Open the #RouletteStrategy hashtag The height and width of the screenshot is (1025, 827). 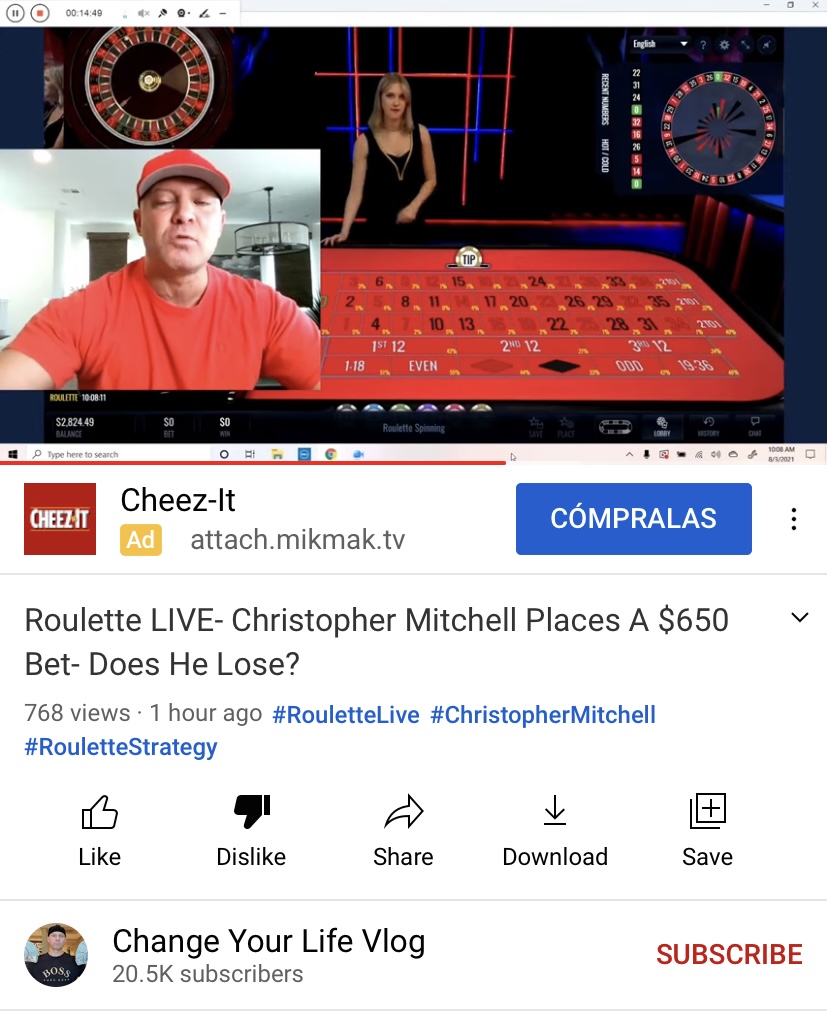coord(121,747)
